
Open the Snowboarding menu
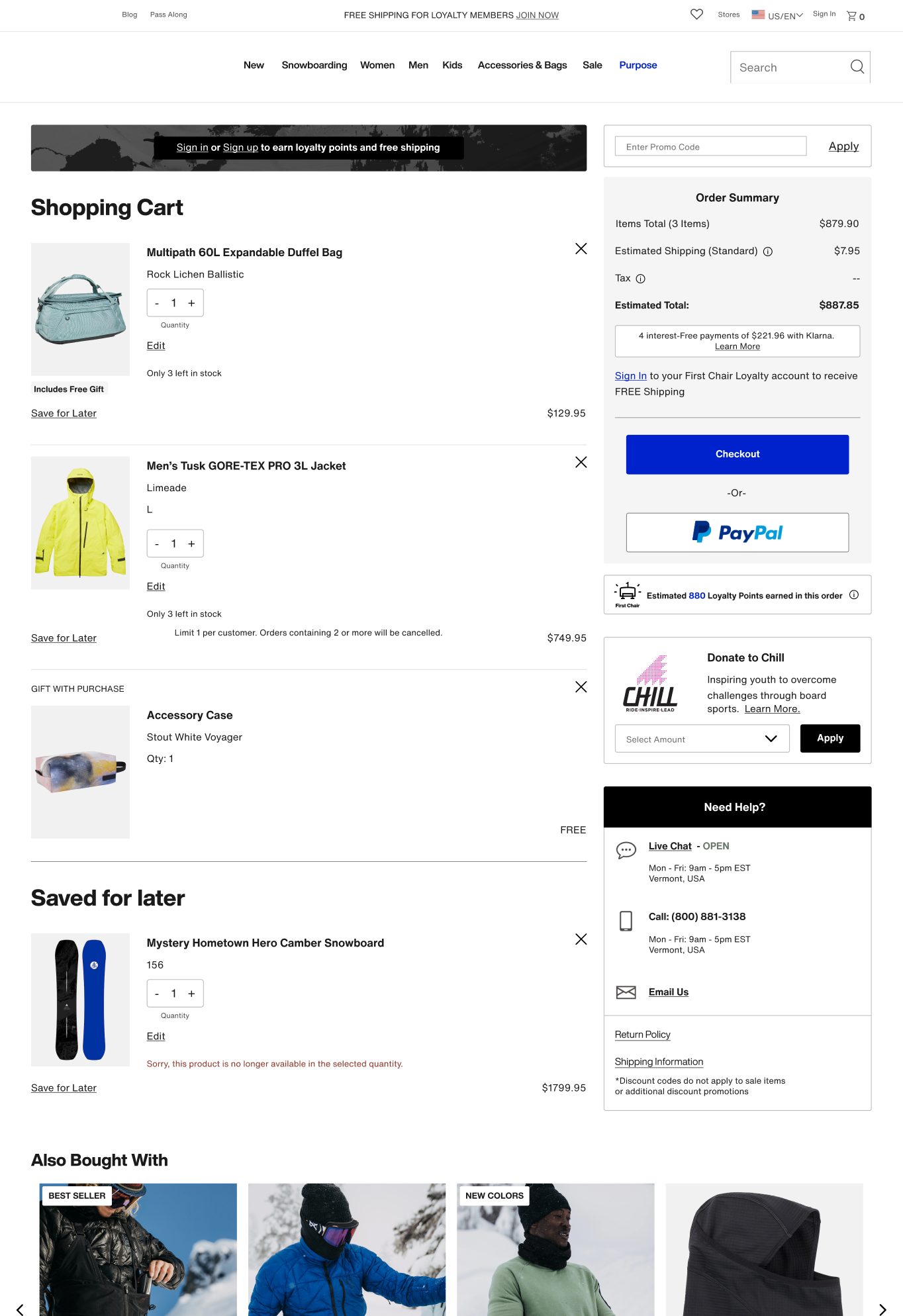coord(314,65)
